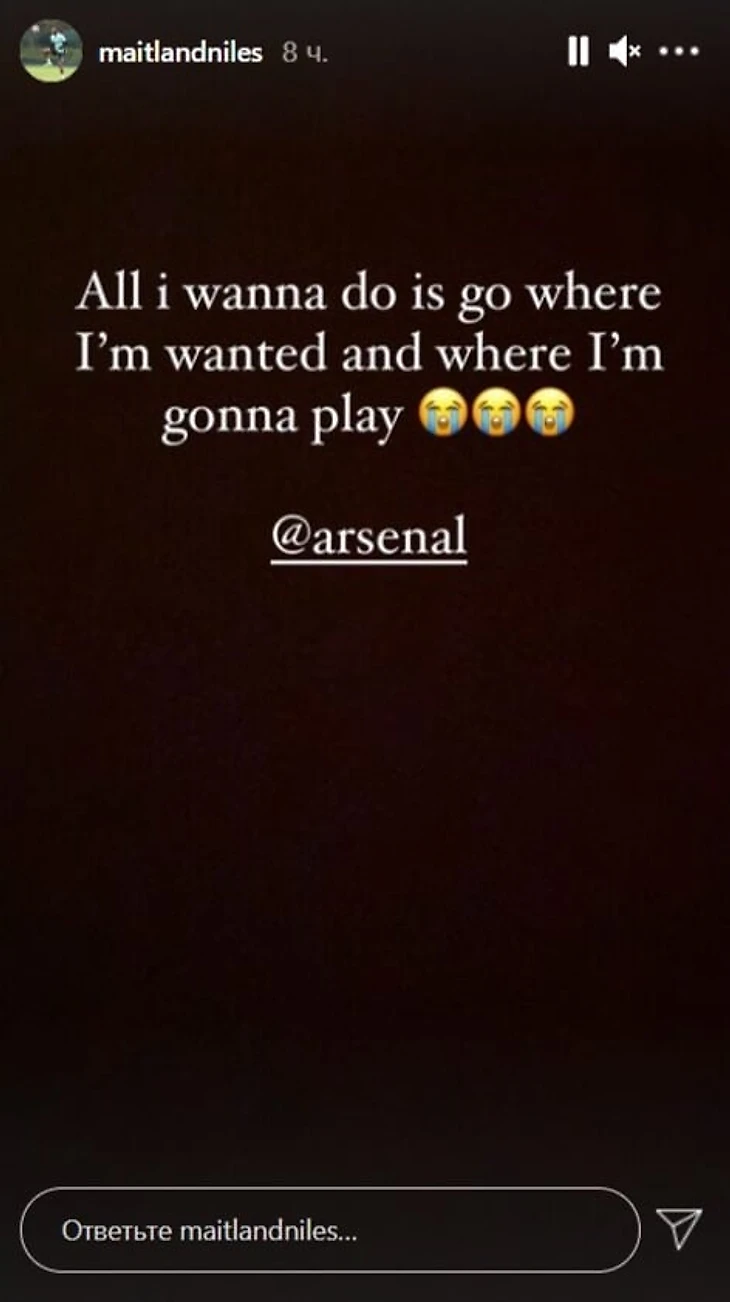The width and height of the screenshot is (730, 1302).
Task: Open the @arsenal mention
Action: click(x=369, y=538)
